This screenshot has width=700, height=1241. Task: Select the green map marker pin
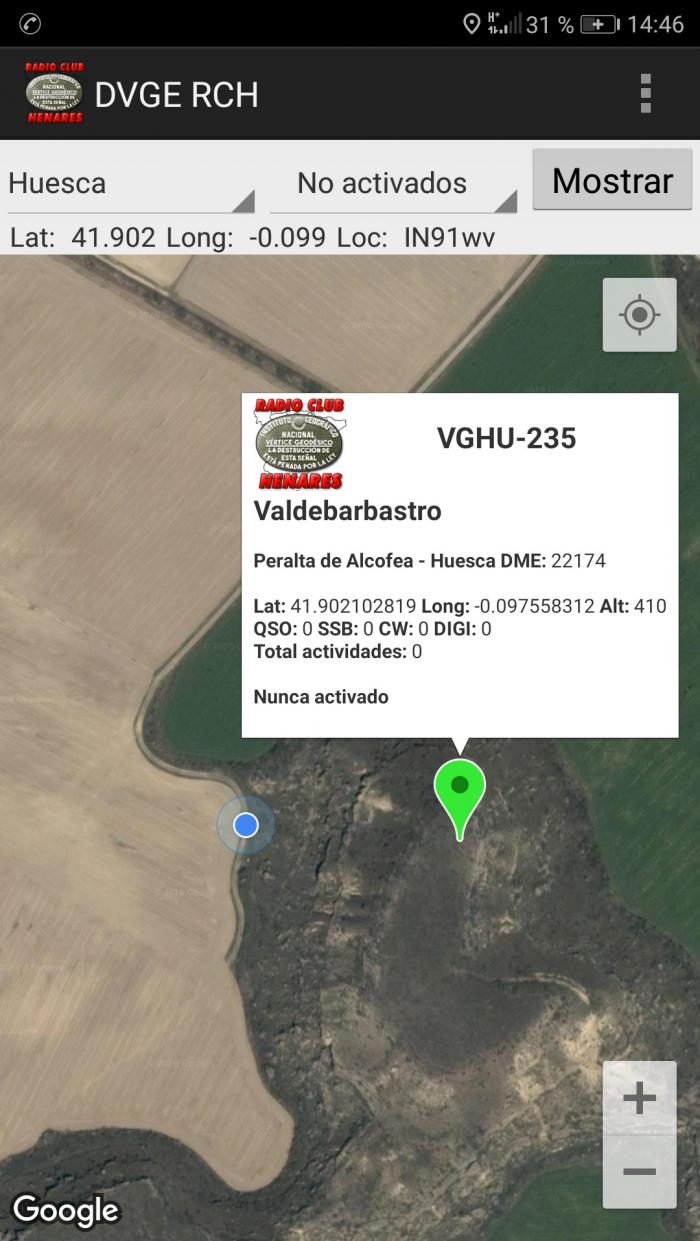click(x=459, y=798)
